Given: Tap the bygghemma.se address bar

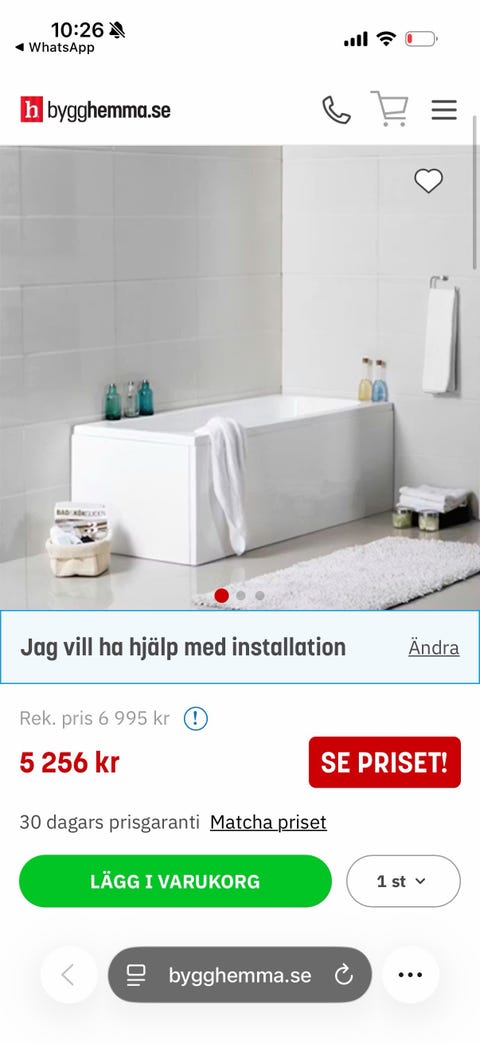Looking at the screenshot, I should click(240, 975).
